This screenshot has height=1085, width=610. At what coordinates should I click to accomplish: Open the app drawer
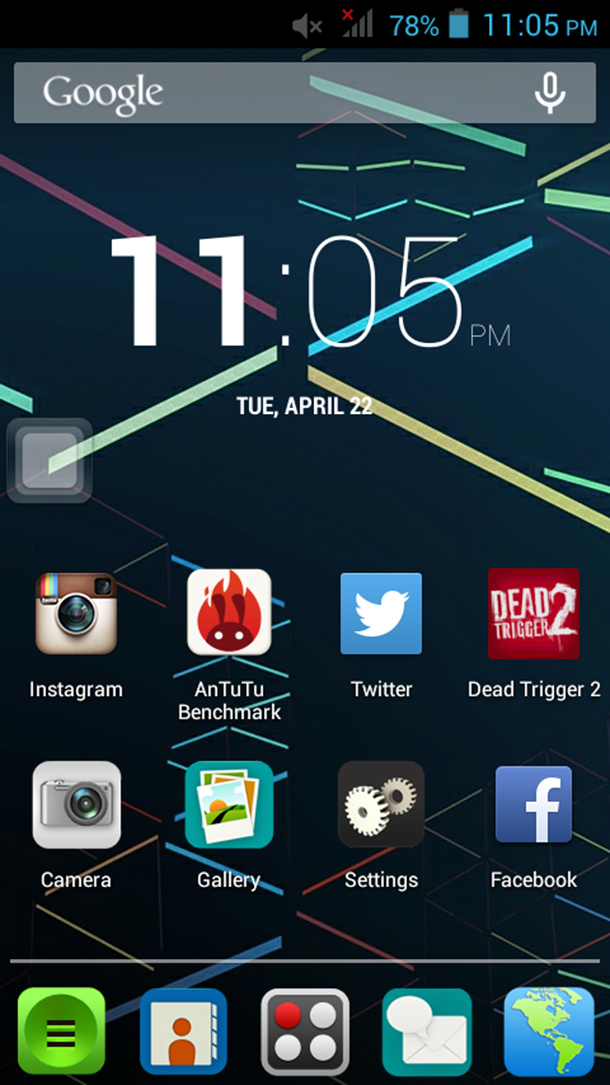[x=305, y=1031]
